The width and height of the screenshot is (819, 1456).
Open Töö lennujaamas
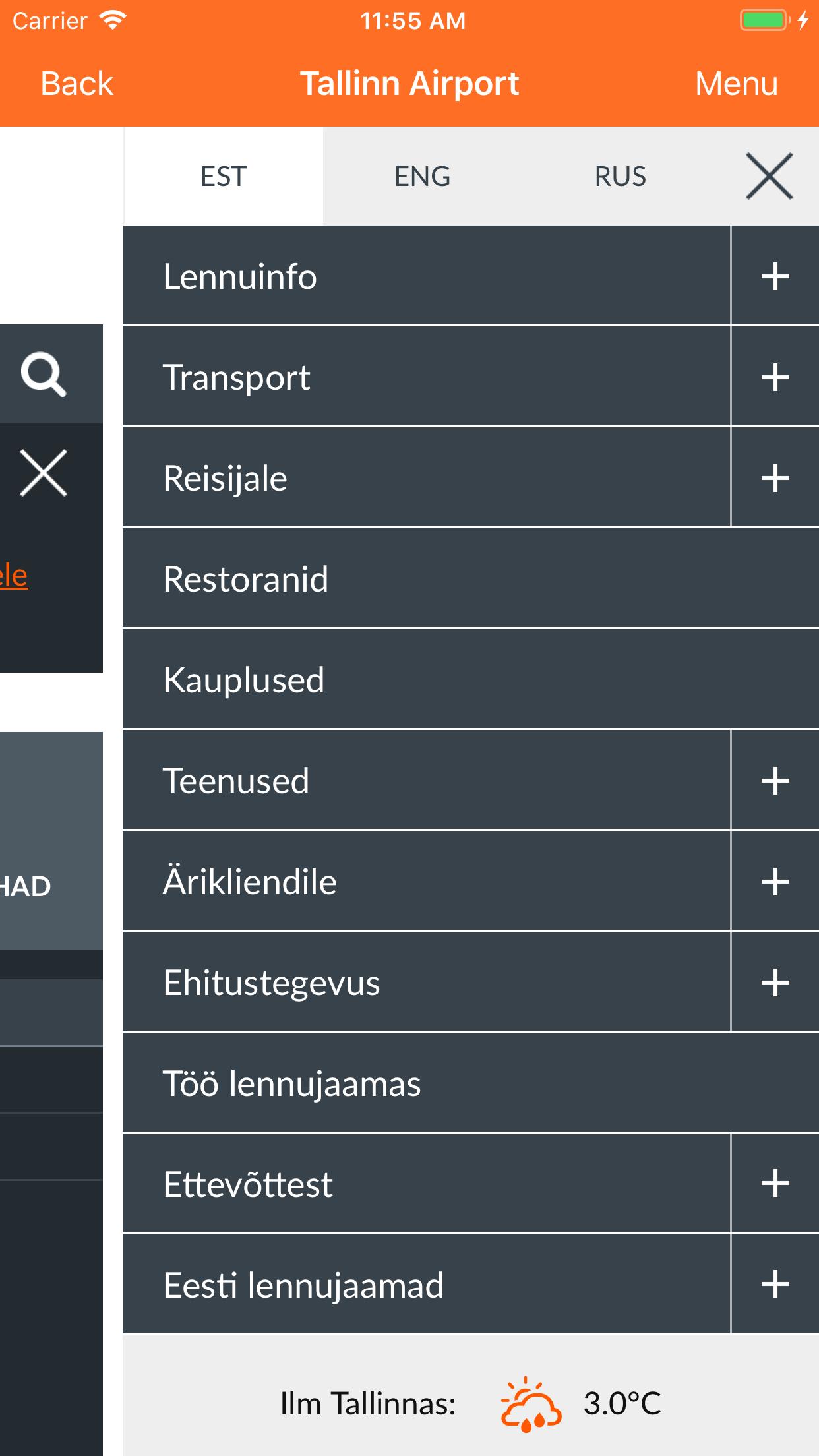(x=470, y=1083)
